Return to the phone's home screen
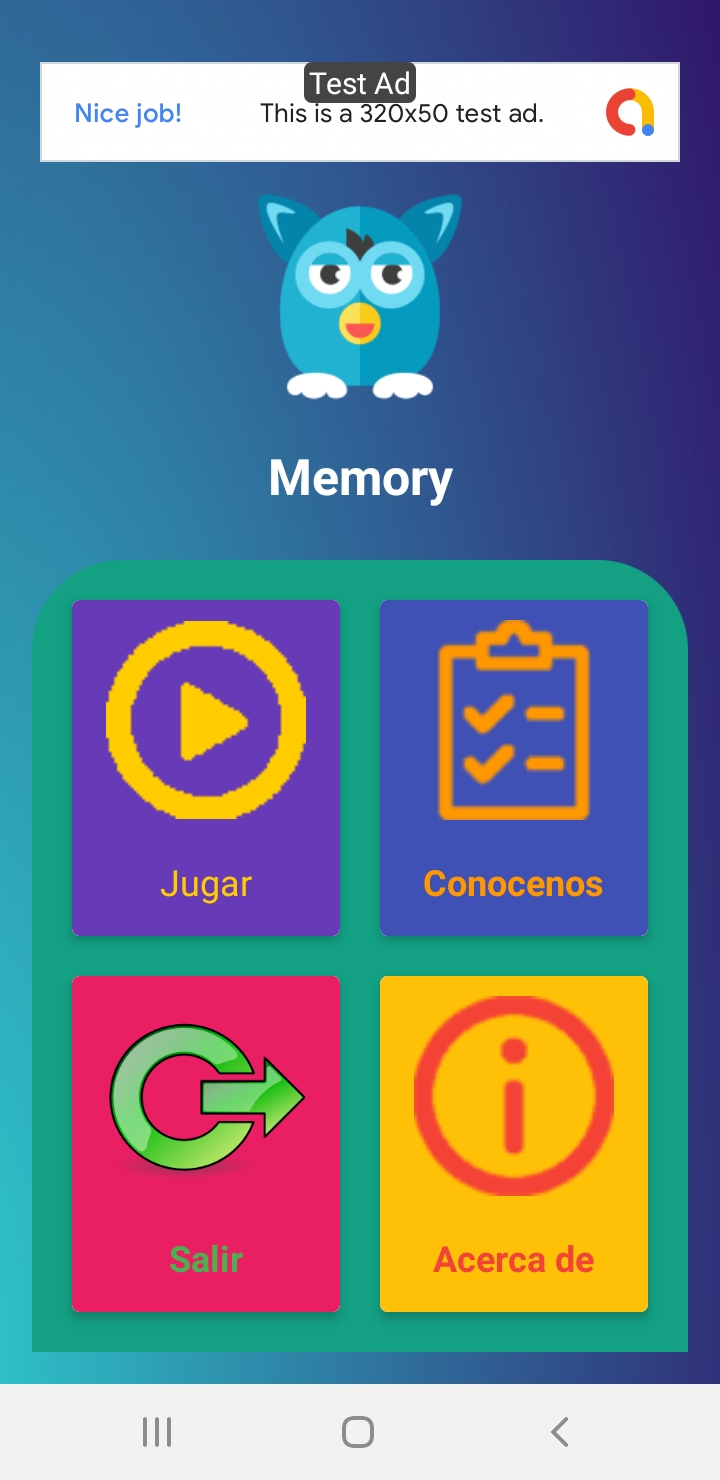 (x=358, y=1432)
